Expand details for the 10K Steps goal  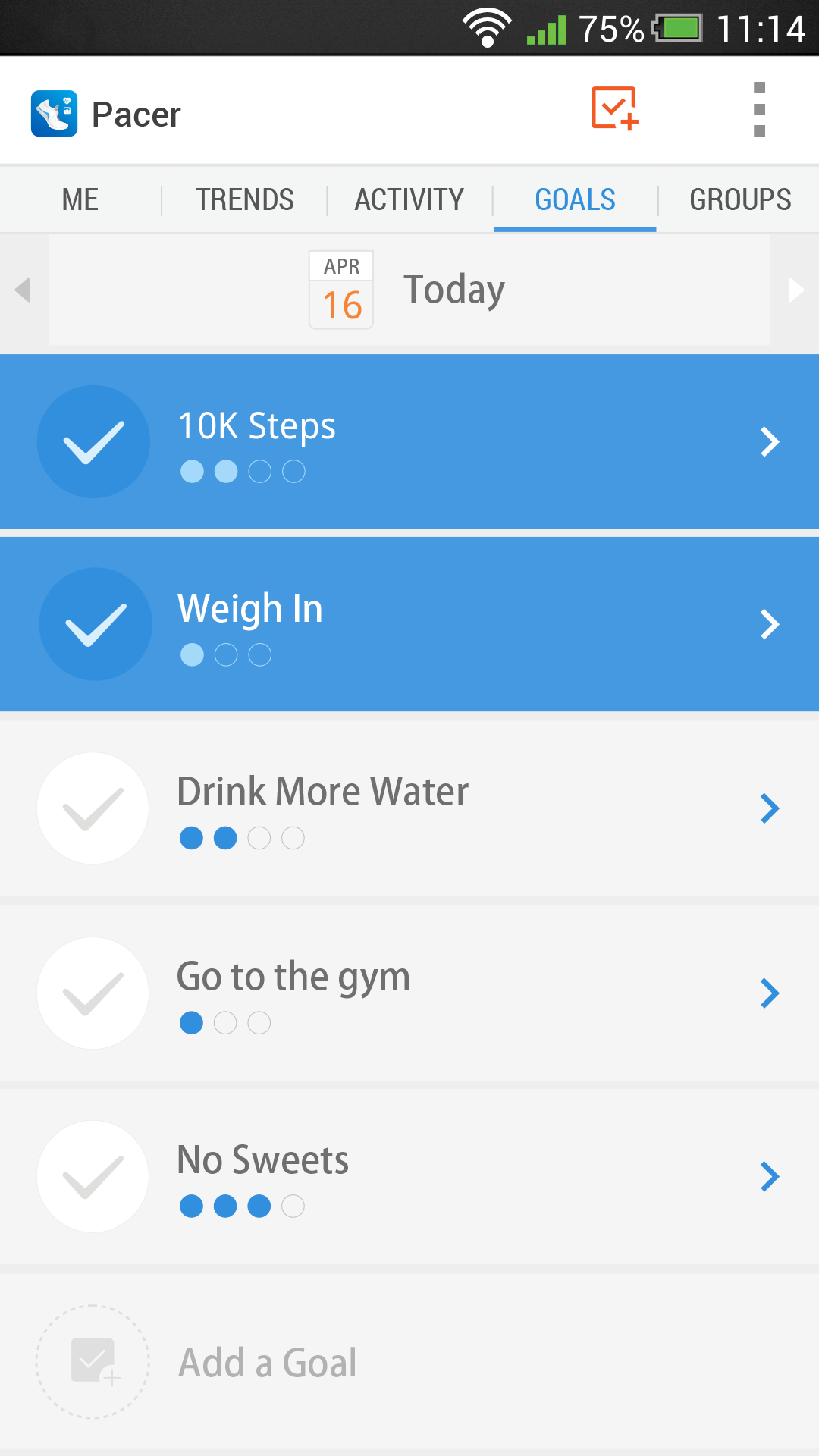pyautogui.click(x=770, y=441)
